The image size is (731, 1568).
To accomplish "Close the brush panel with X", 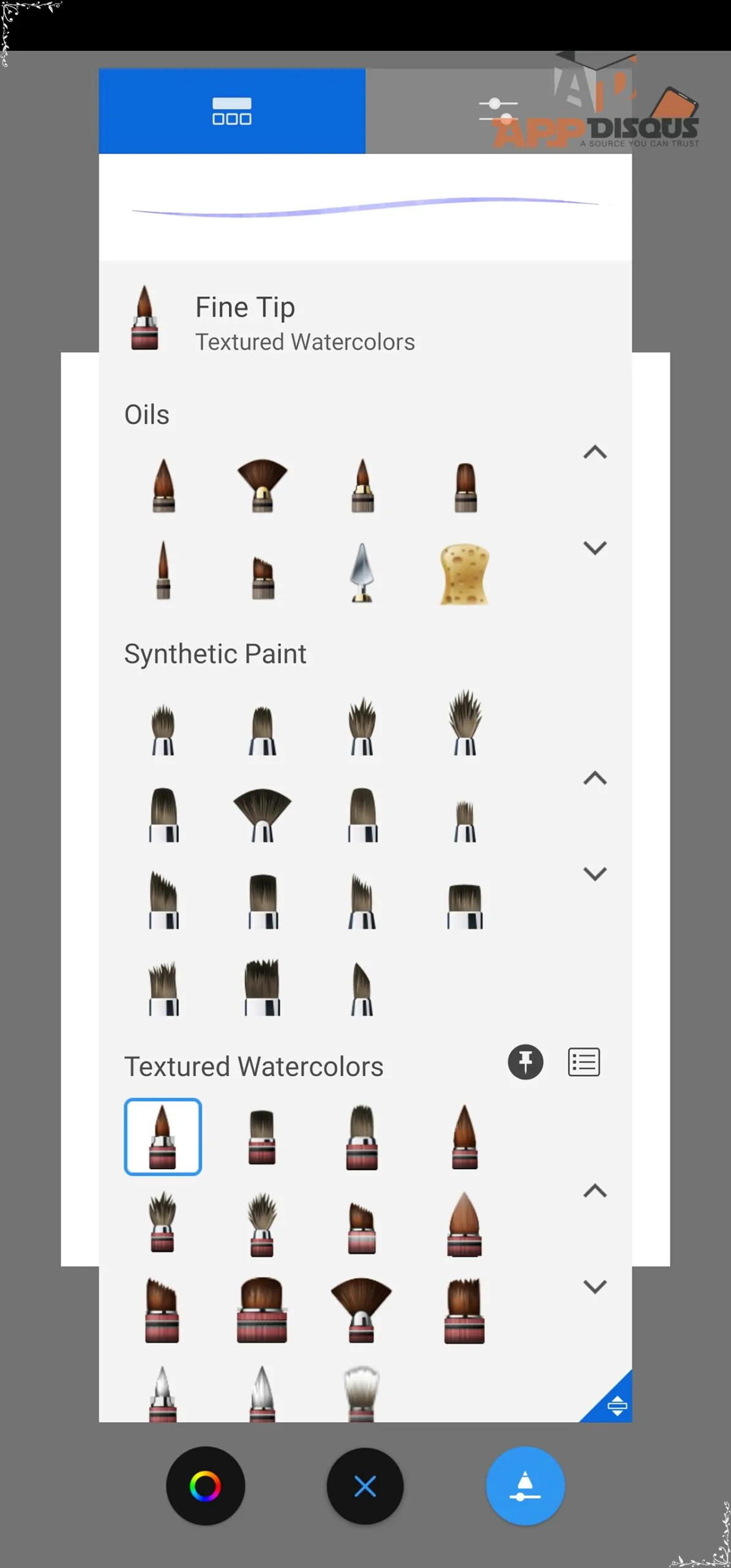I will click(x=365, y=1486).
